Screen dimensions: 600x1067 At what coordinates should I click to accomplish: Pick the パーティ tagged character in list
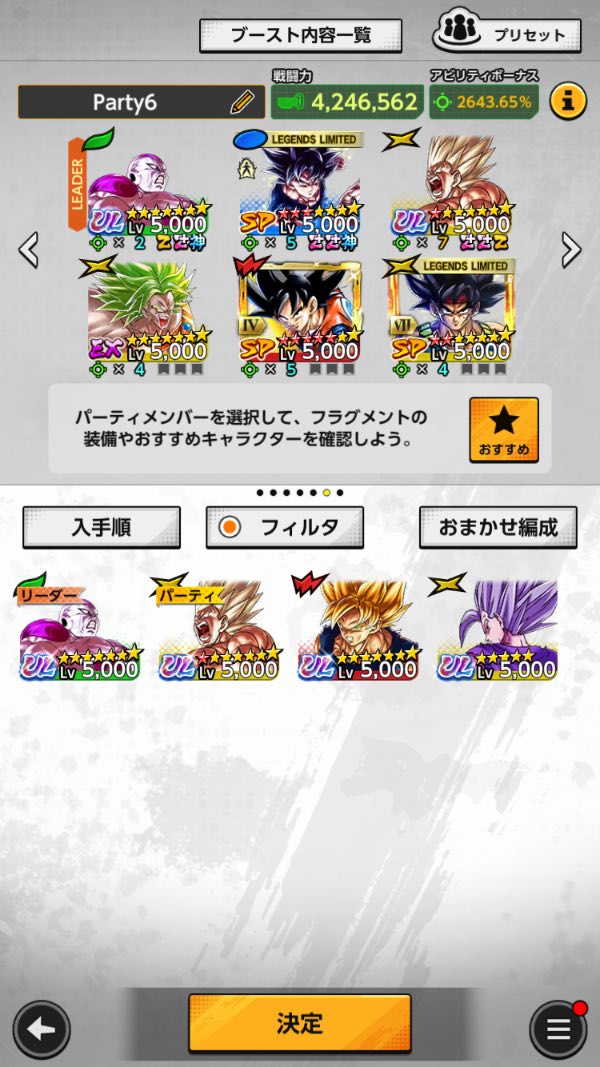[x=218, y=630]
